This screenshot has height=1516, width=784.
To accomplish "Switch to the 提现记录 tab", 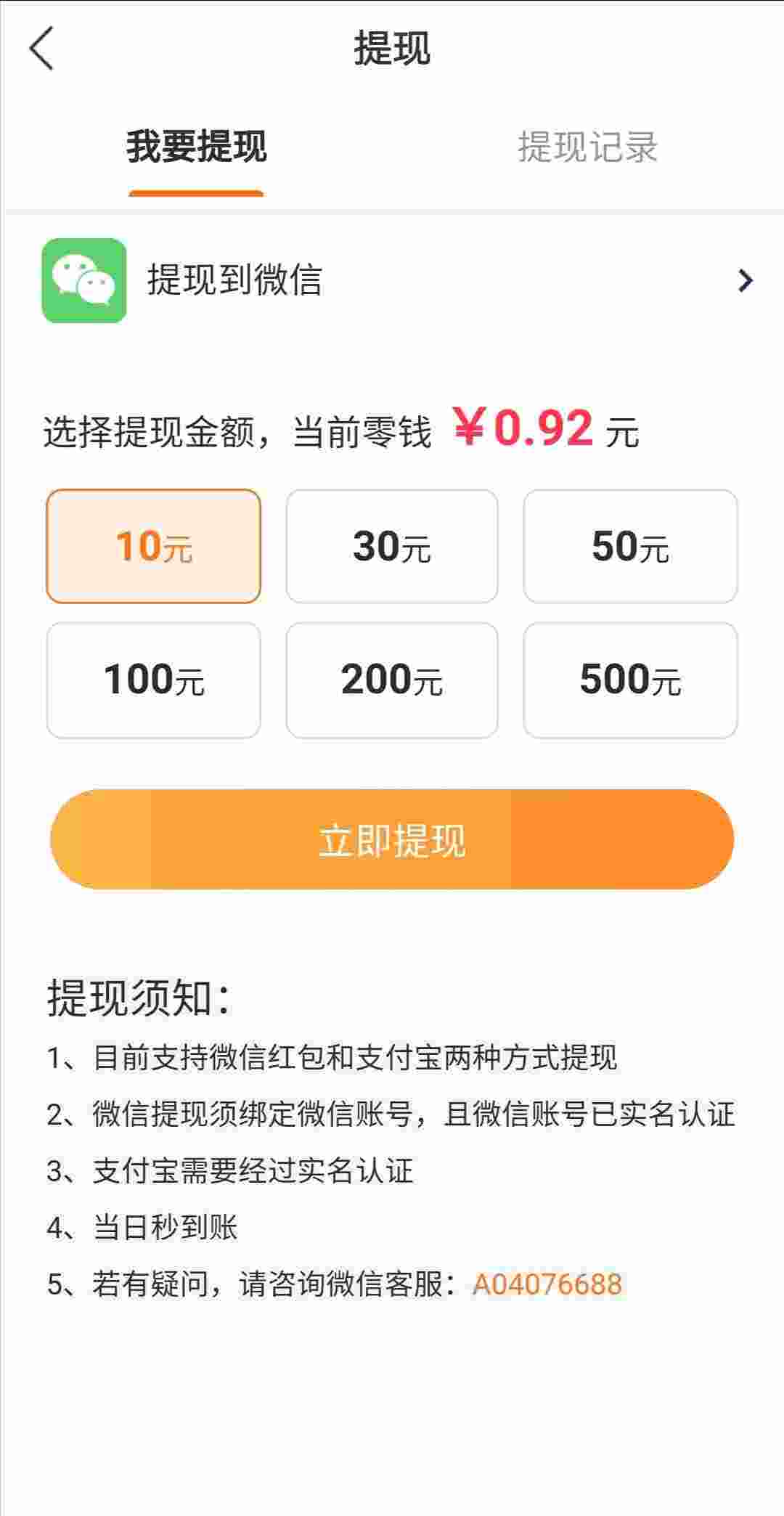I will pos(587,147).
